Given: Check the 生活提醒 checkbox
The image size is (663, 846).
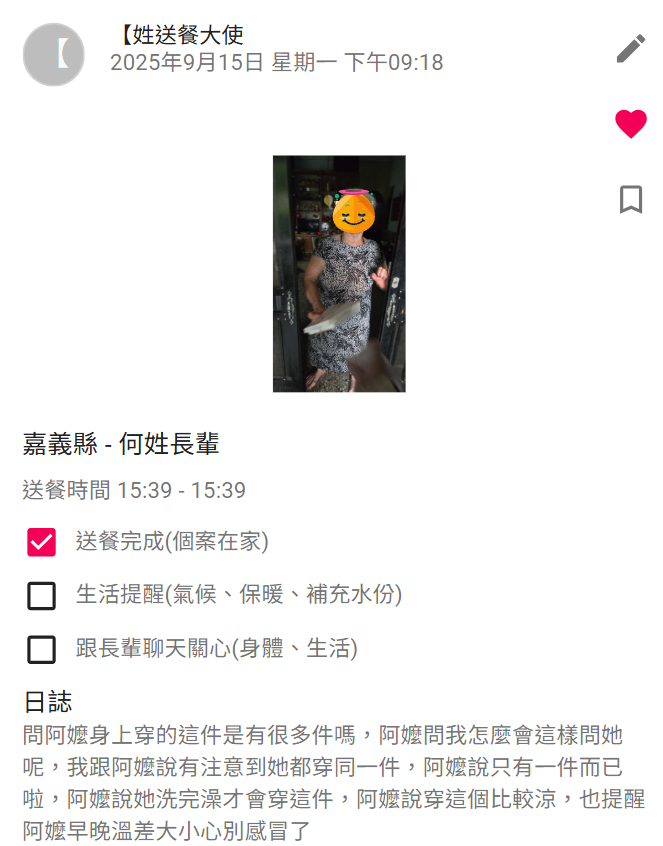Looking at the screenshot, I should point(41,596).
